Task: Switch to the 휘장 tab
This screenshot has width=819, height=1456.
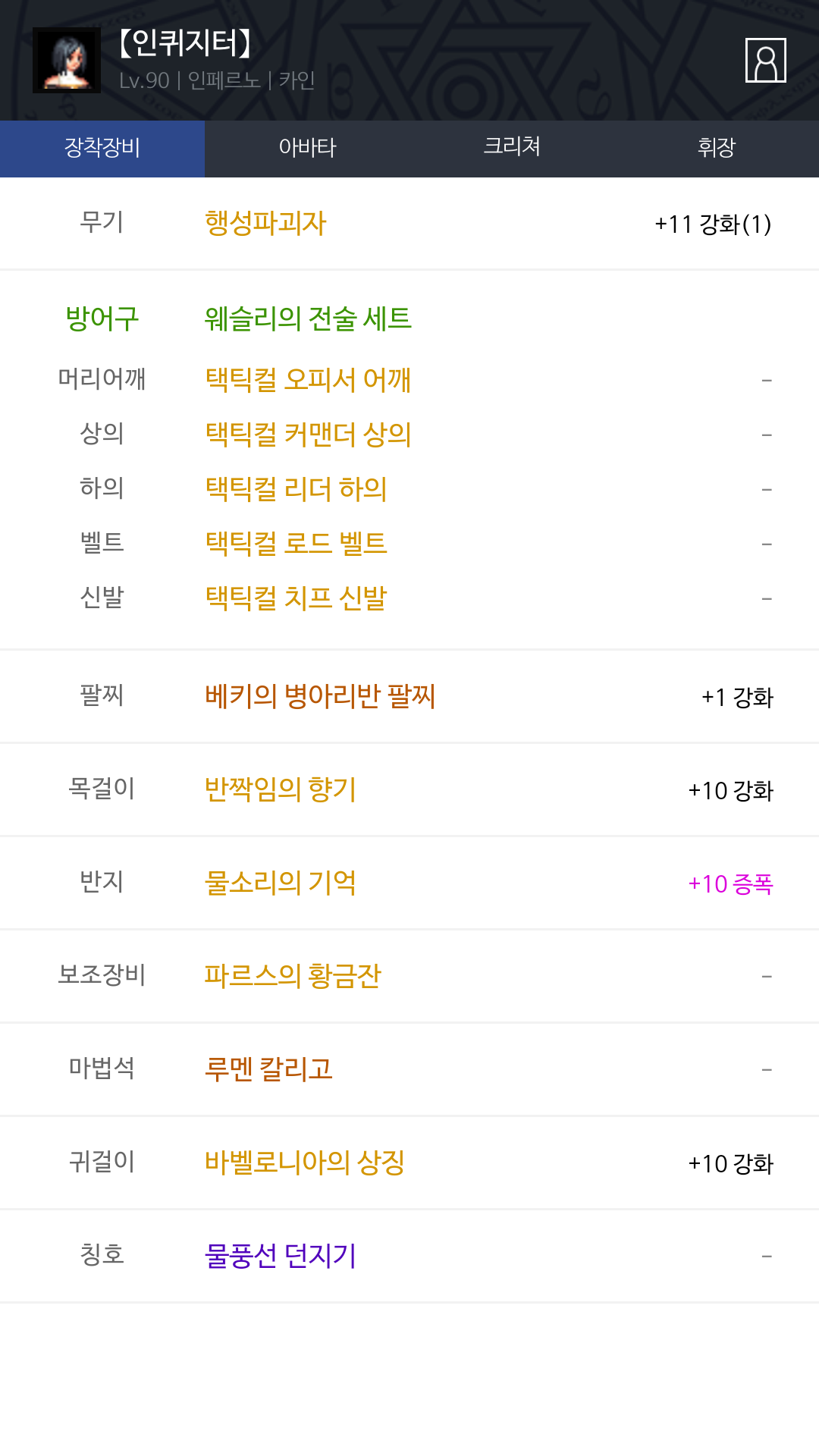Action: (717, 149)
